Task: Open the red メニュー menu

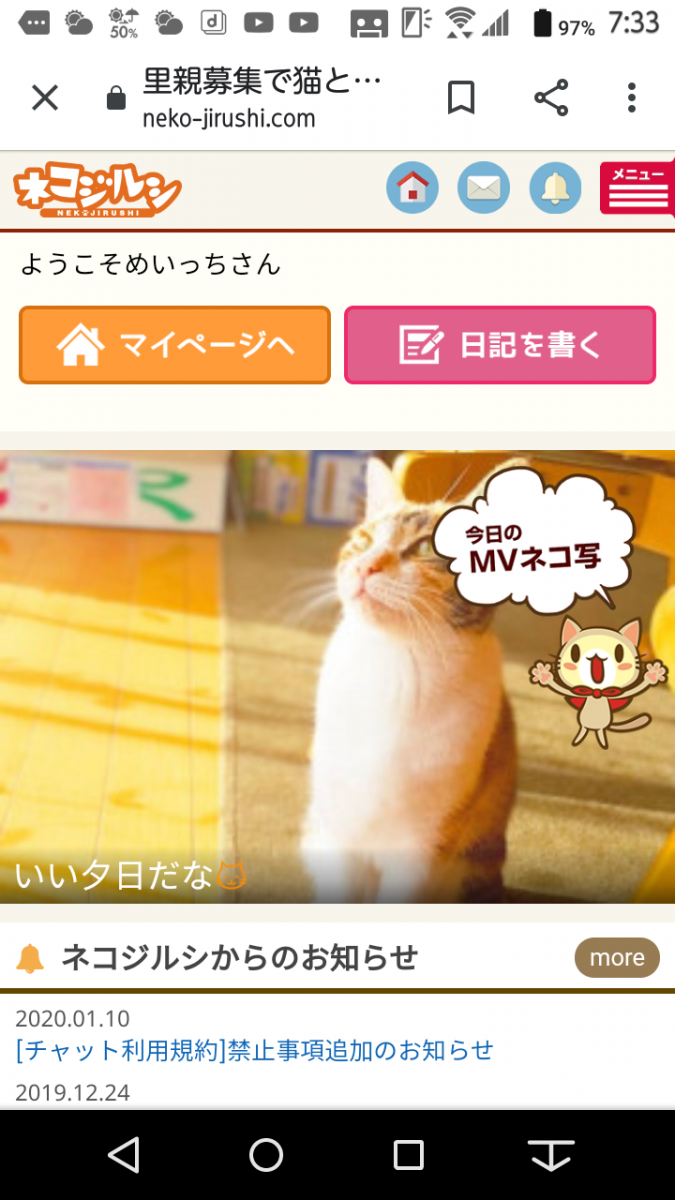Action: coord(637,188)
